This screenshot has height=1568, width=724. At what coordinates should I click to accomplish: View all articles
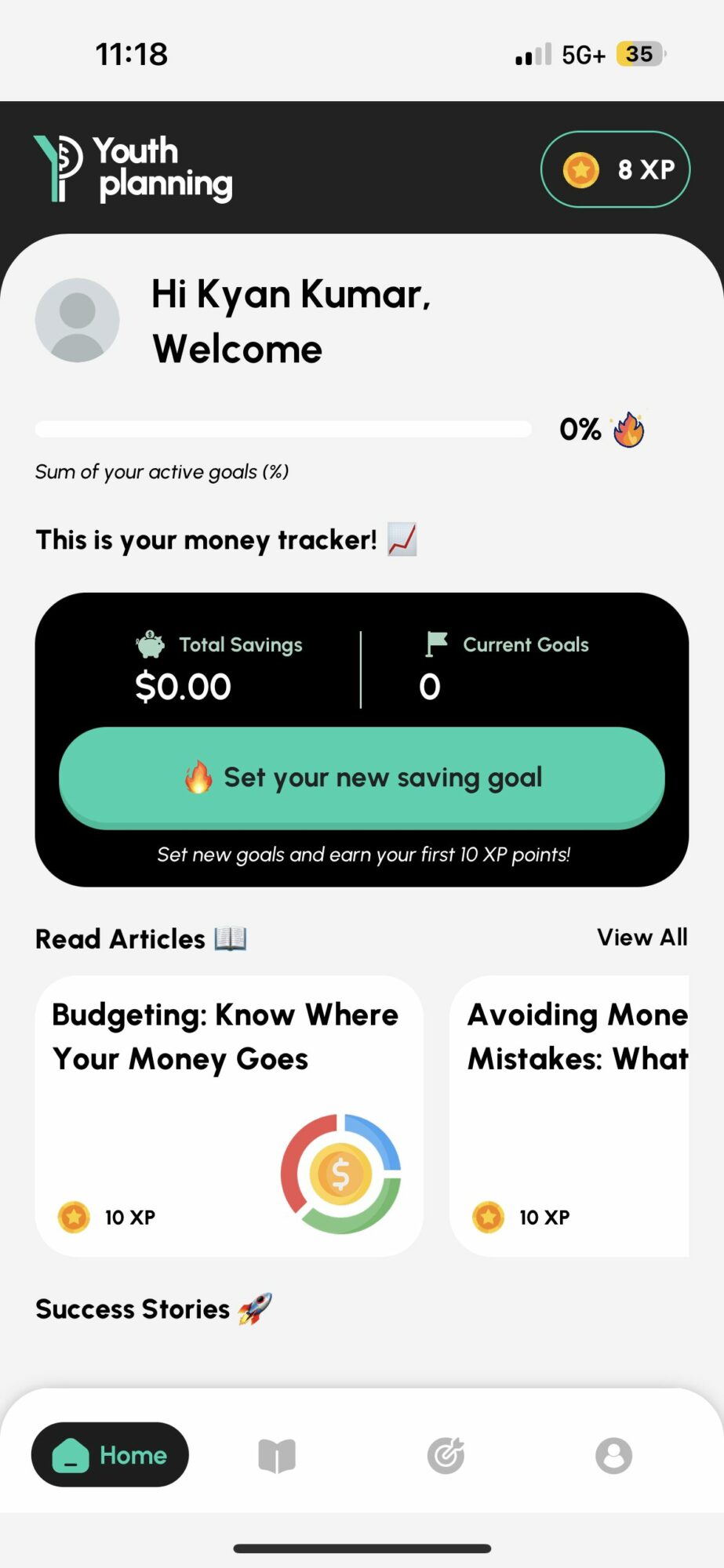point(642,937)
